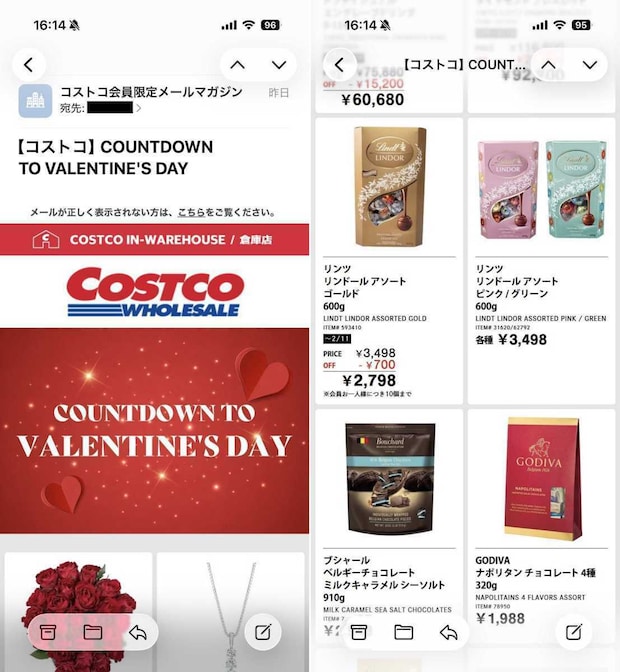The image size is (620, 672).
Task: Open sender コストコ会員限定メールマガジン details
Action: [x=150, y=92]
